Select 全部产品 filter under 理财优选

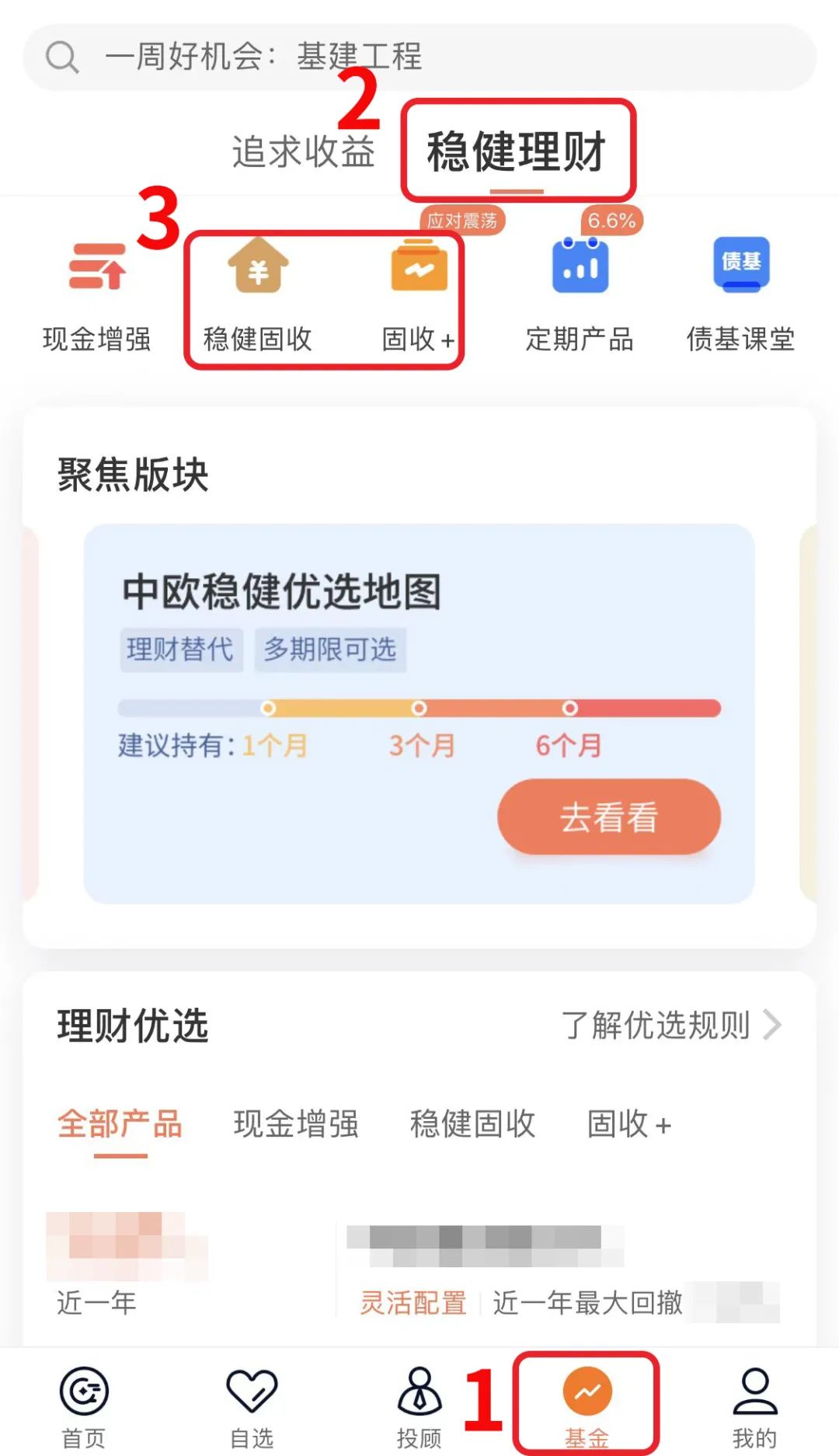pos(120,1124)
